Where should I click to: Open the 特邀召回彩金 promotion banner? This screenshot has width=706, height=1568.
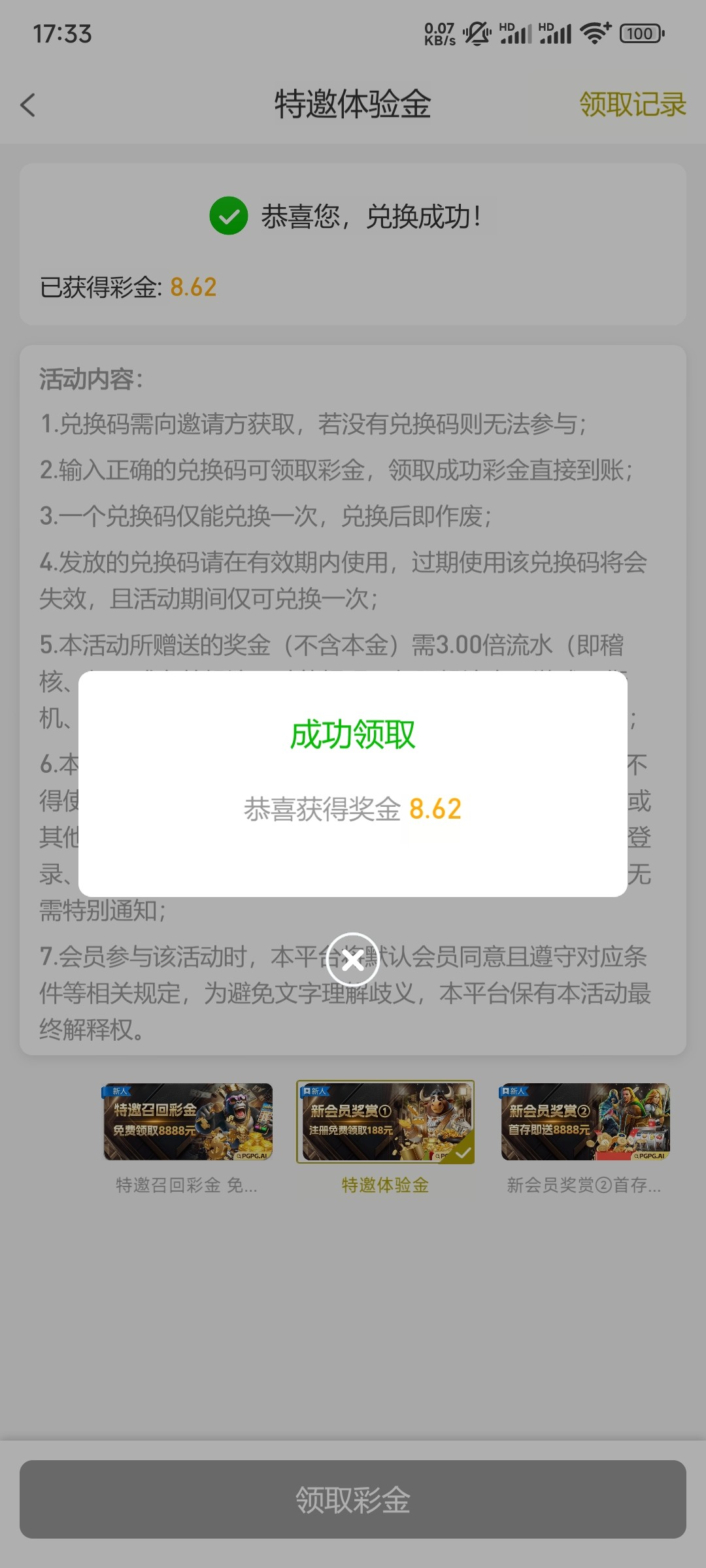(188, 1122)
